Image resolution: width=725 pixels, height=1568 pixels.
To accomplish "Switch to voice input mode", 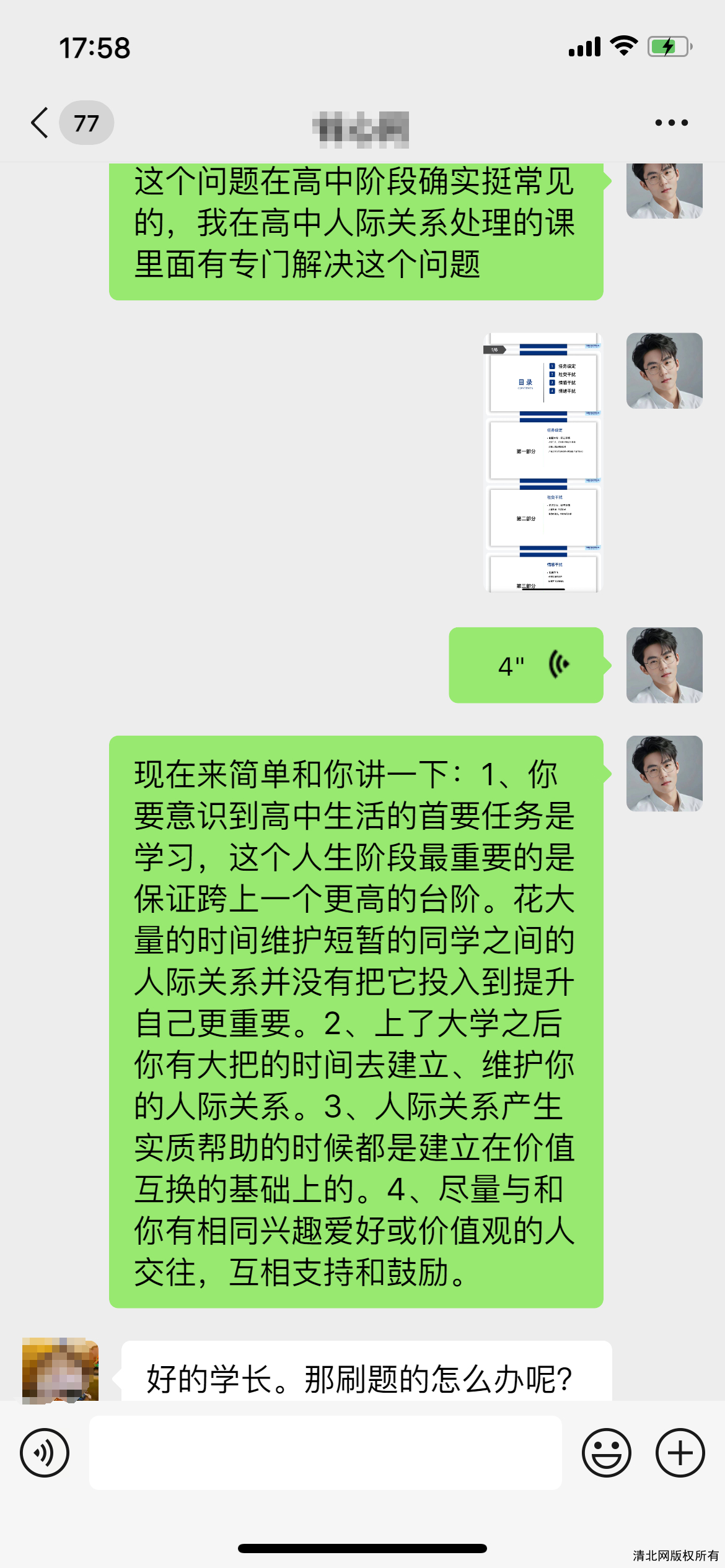I will click(x=45, y=1453).
